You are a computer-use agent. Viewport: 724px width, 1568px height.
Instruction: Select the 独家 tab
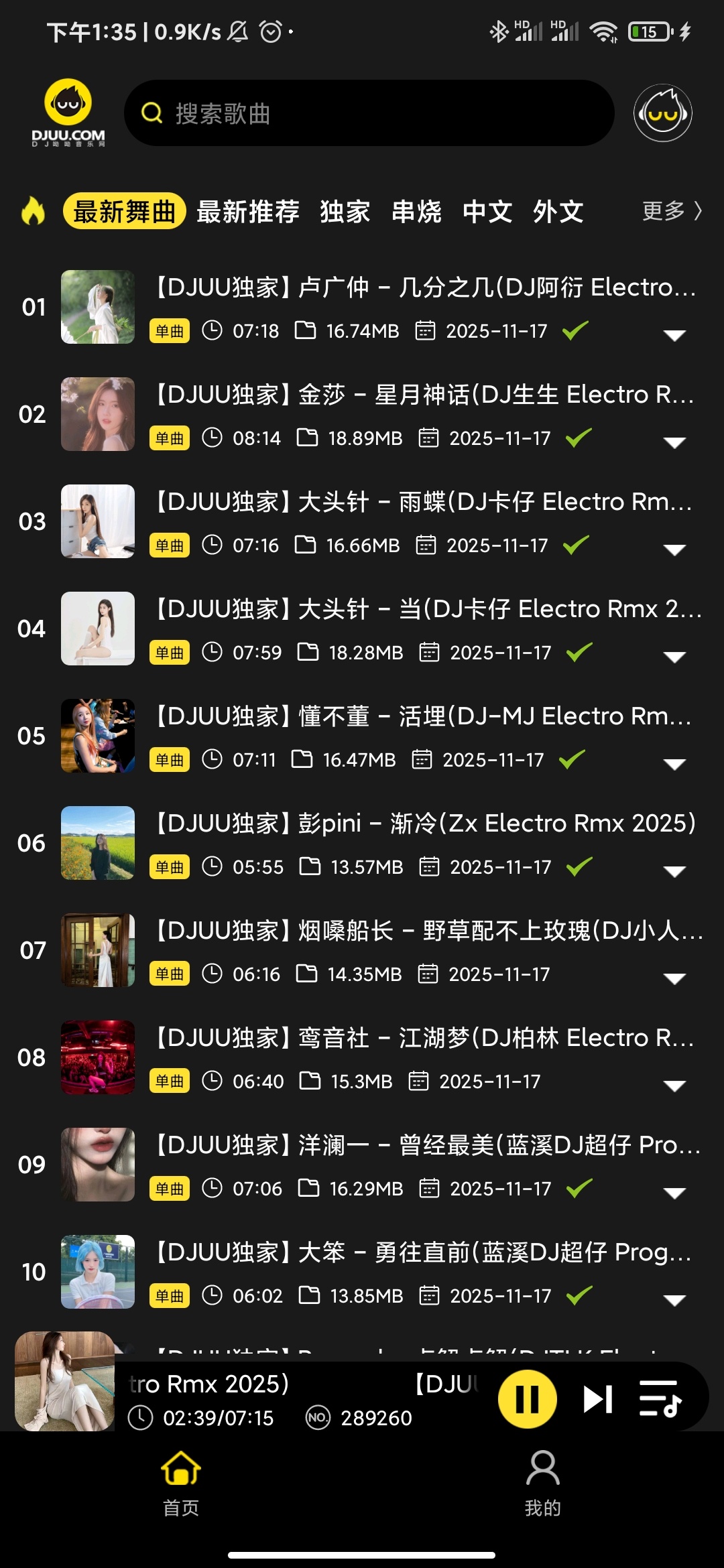coord(345,212)
